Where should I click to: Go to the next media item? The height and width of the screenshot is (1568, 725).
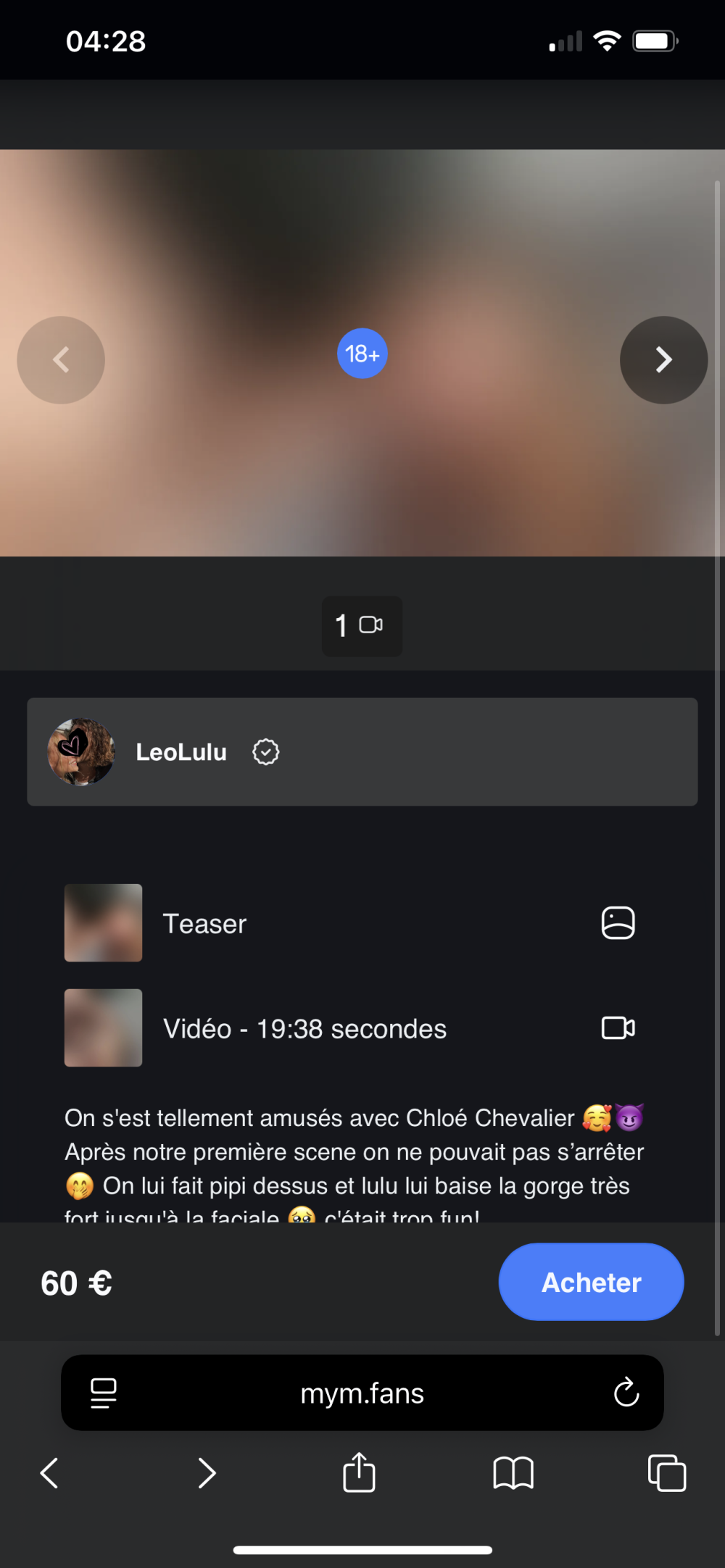tap(663, 360)
